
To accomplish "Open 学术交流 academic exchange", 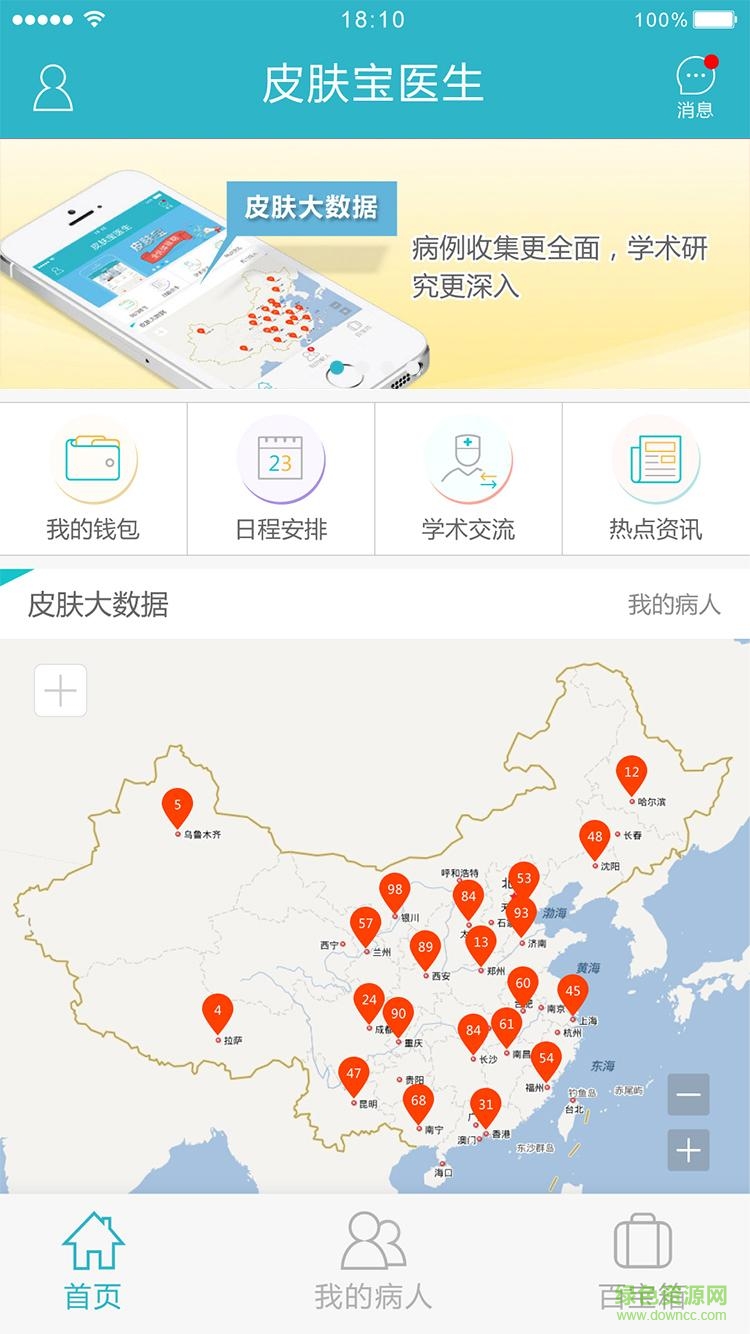I will 468,479.
